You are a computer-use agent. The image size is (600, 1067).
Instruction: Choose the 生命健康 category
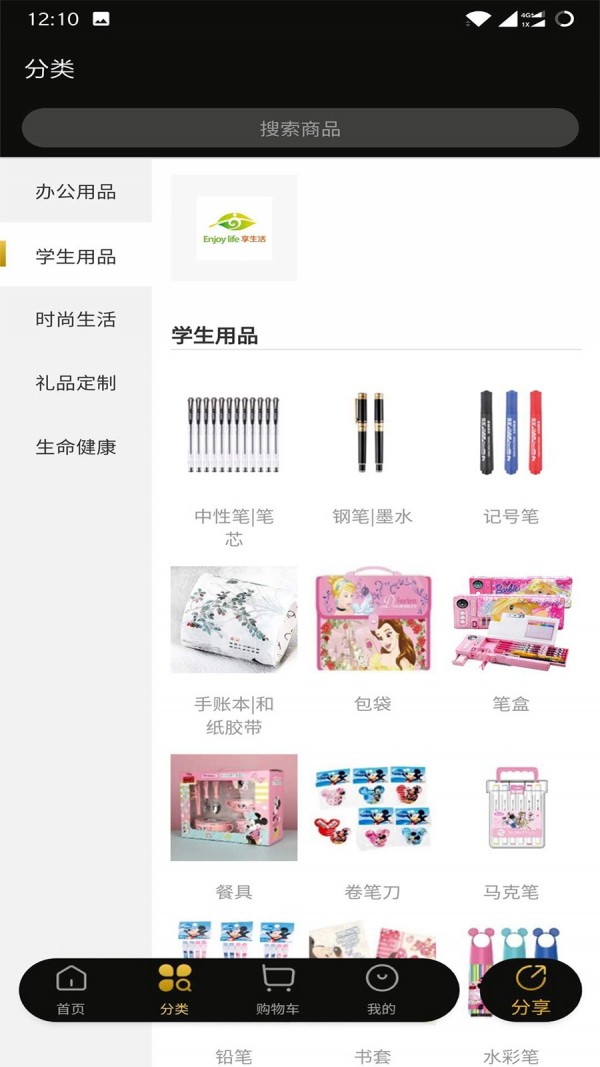tap(76, 447)
